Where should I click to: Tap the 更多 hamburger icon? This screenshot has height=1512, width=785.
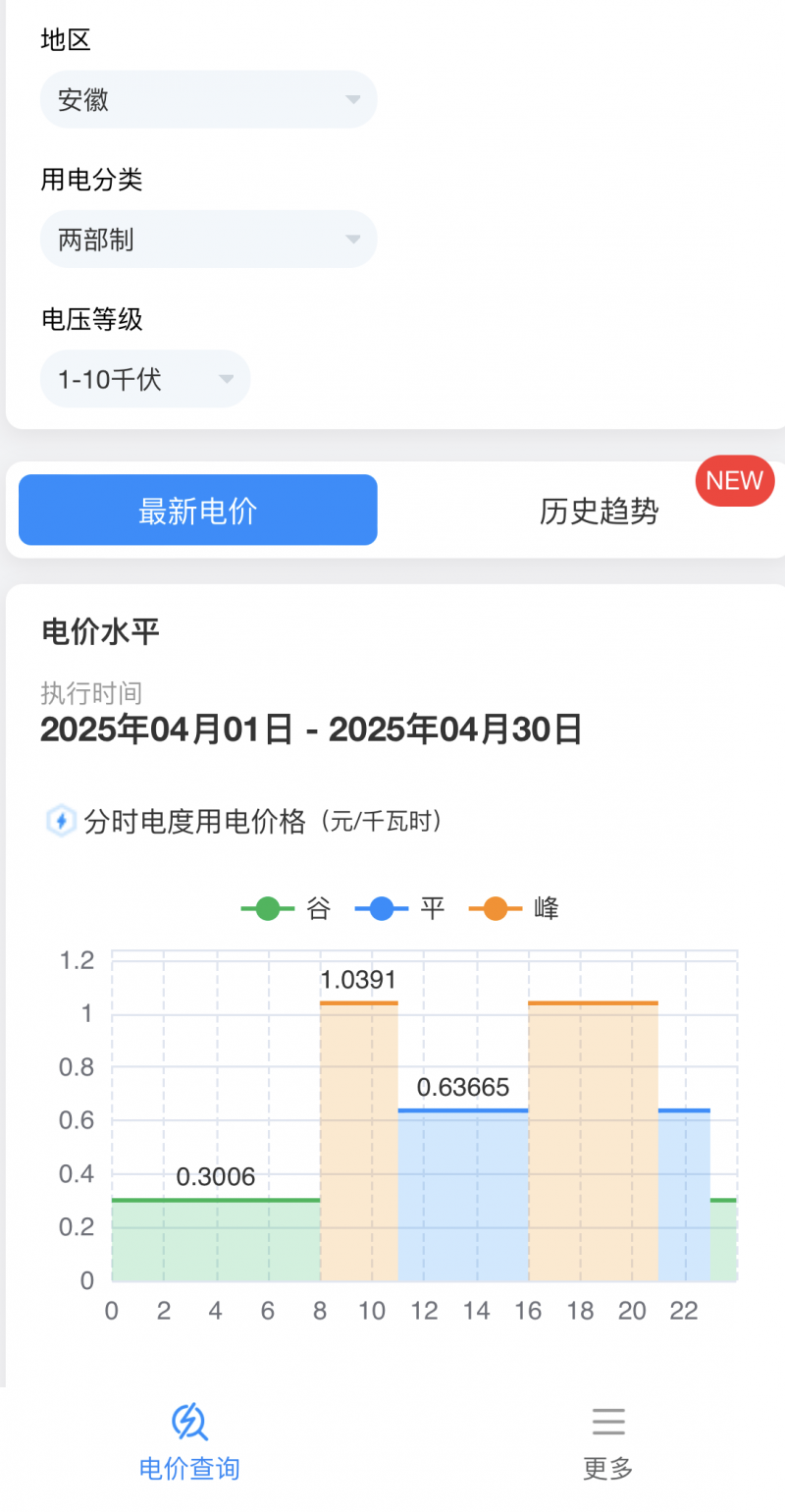point(608,1421)
